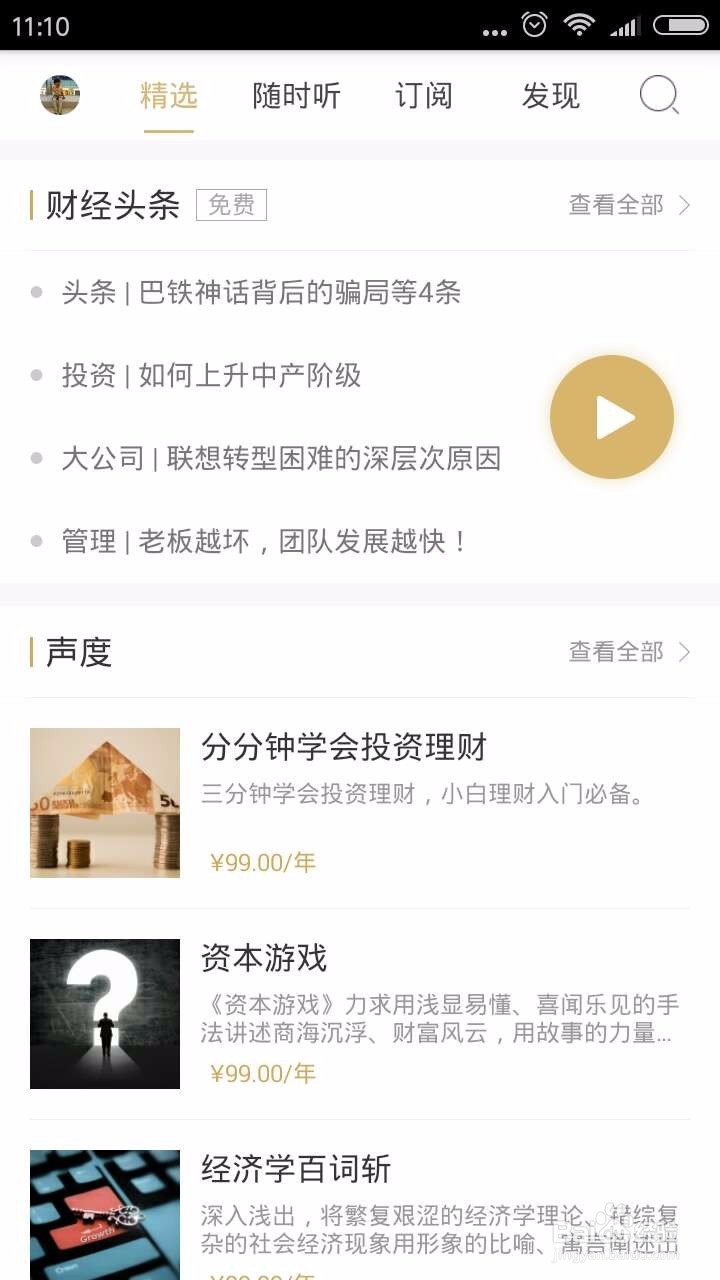
Task: Switch to the 随时听 tab
Action: [x=296, y=96]
